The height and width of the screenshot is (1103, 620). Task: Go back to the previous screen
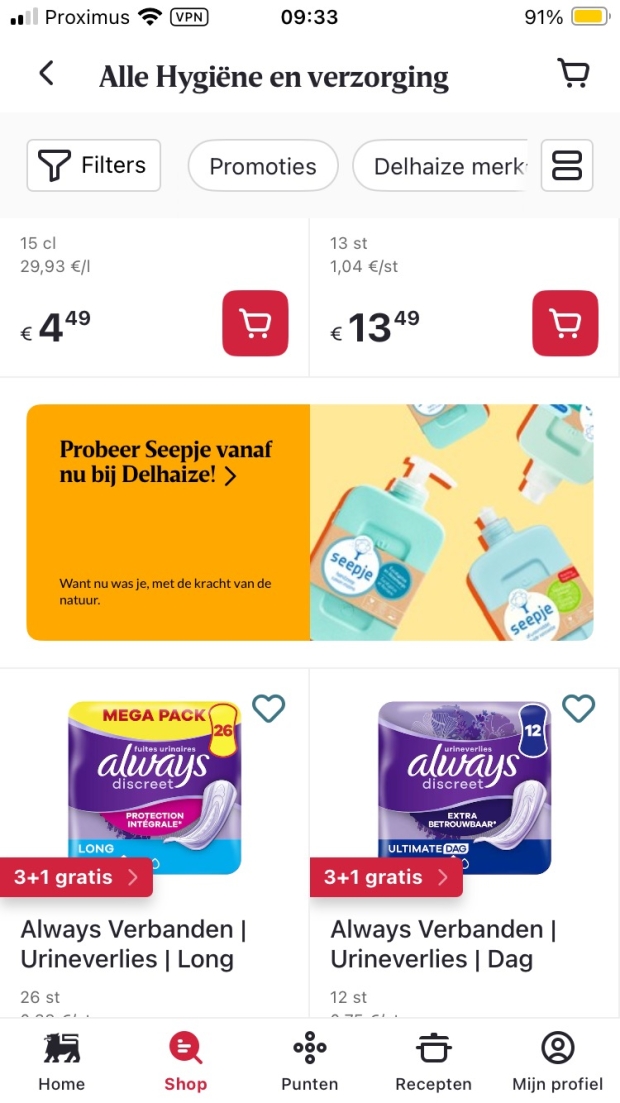(x=46, y=73)
